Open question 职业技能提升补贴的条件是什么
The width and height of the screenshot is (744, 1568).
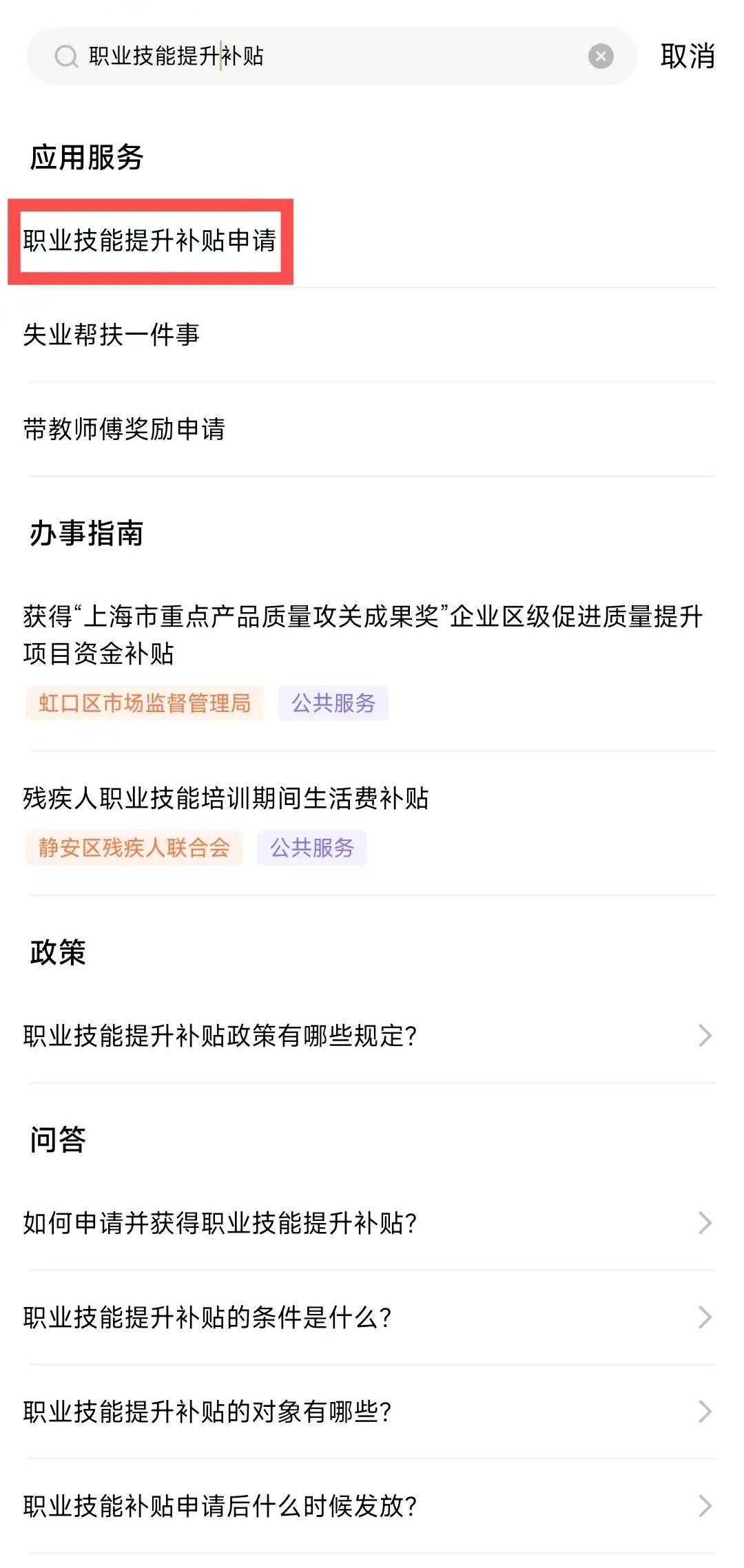[x=208, y=1317]
